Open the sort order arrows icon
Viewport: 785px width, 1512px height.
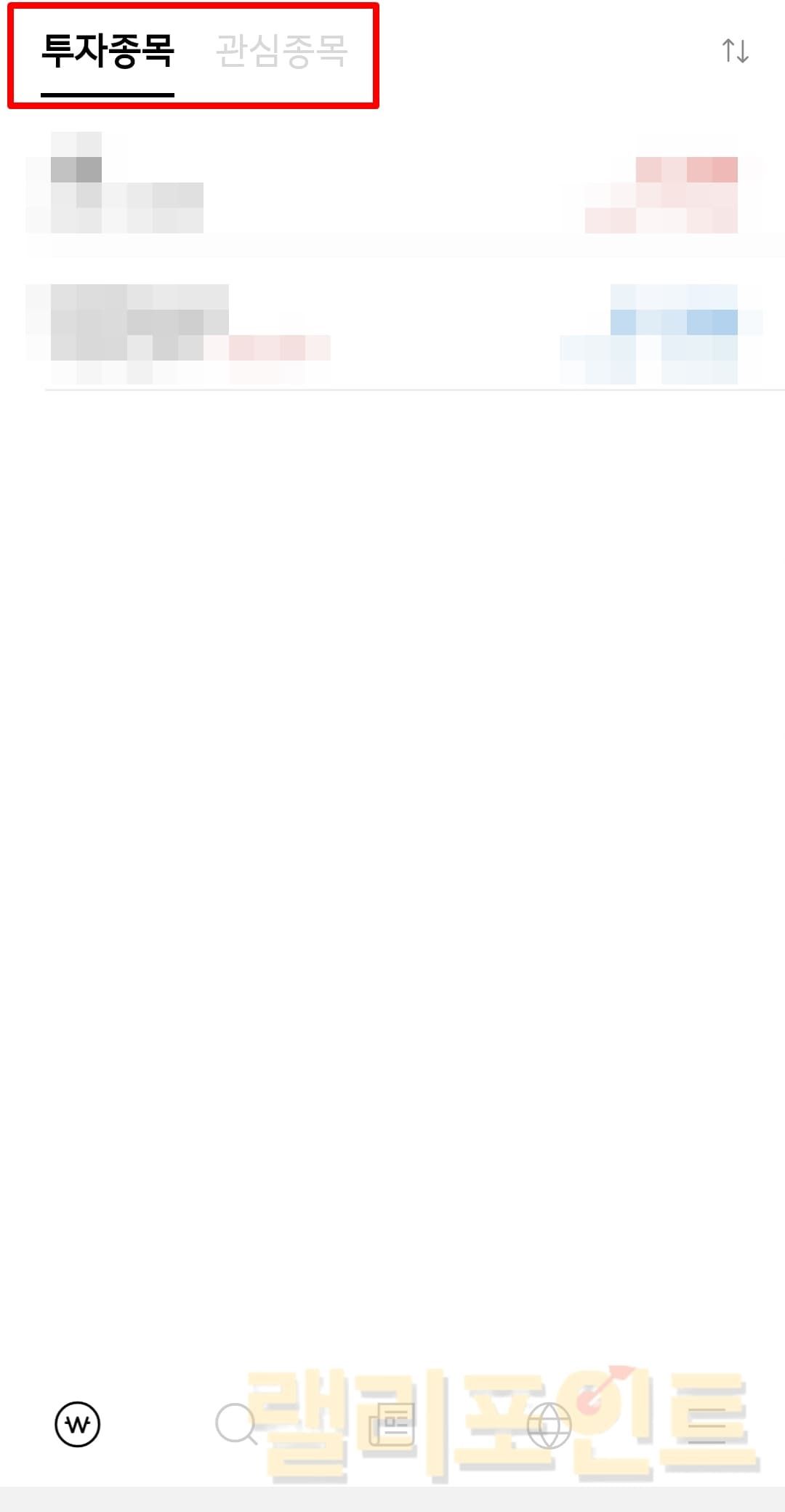[x=735, y=51]
